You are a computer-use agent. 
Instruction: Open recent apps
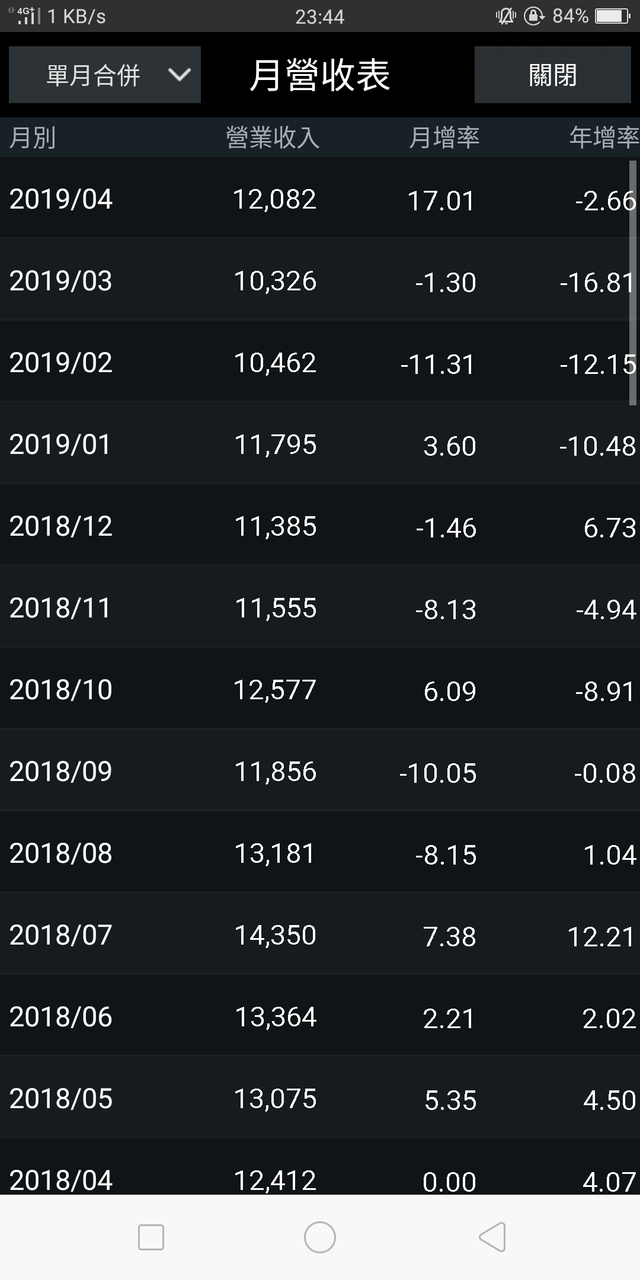[x=151, y=1237]
